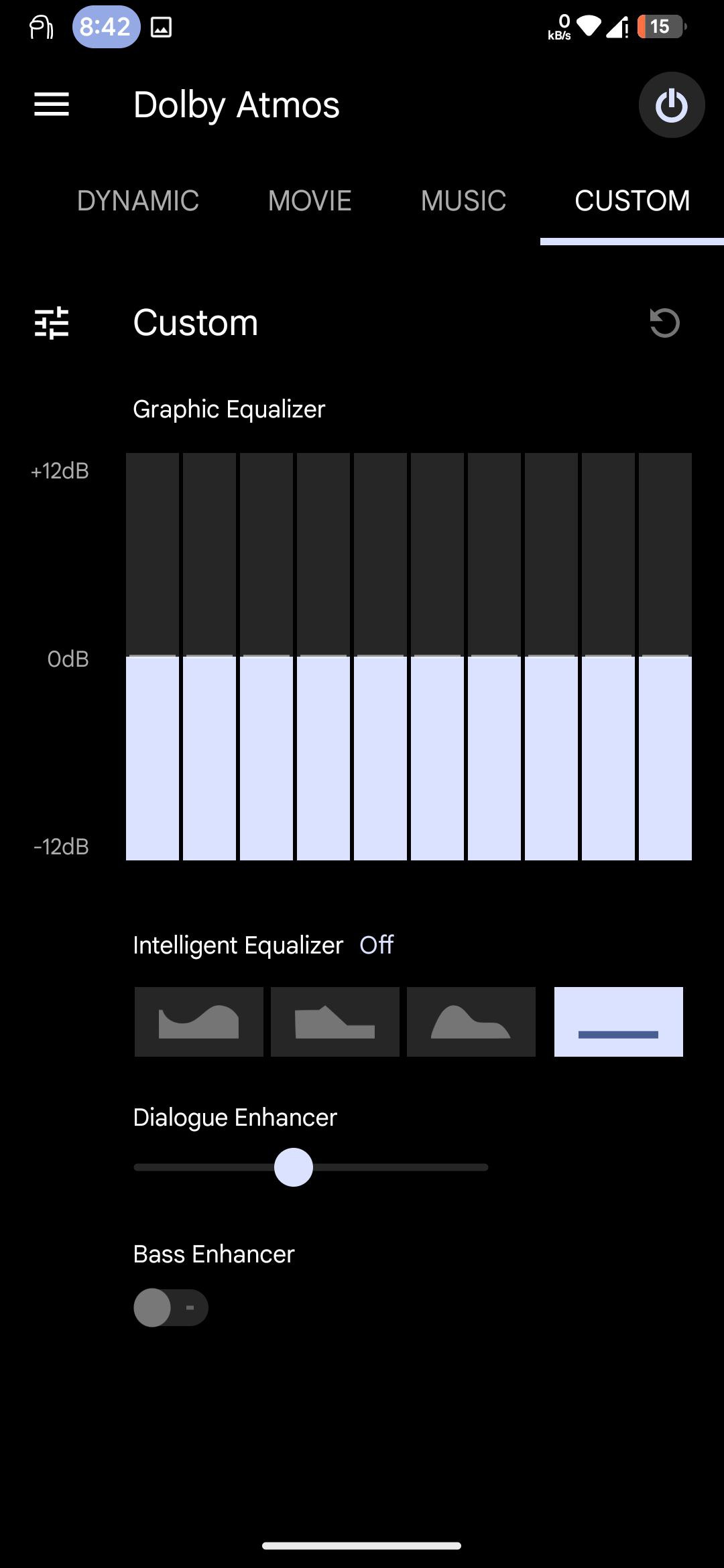Pick the third Intelligent Equalizer preset
Viewport: 724px width, 1568px height.
pos(471,1022)
